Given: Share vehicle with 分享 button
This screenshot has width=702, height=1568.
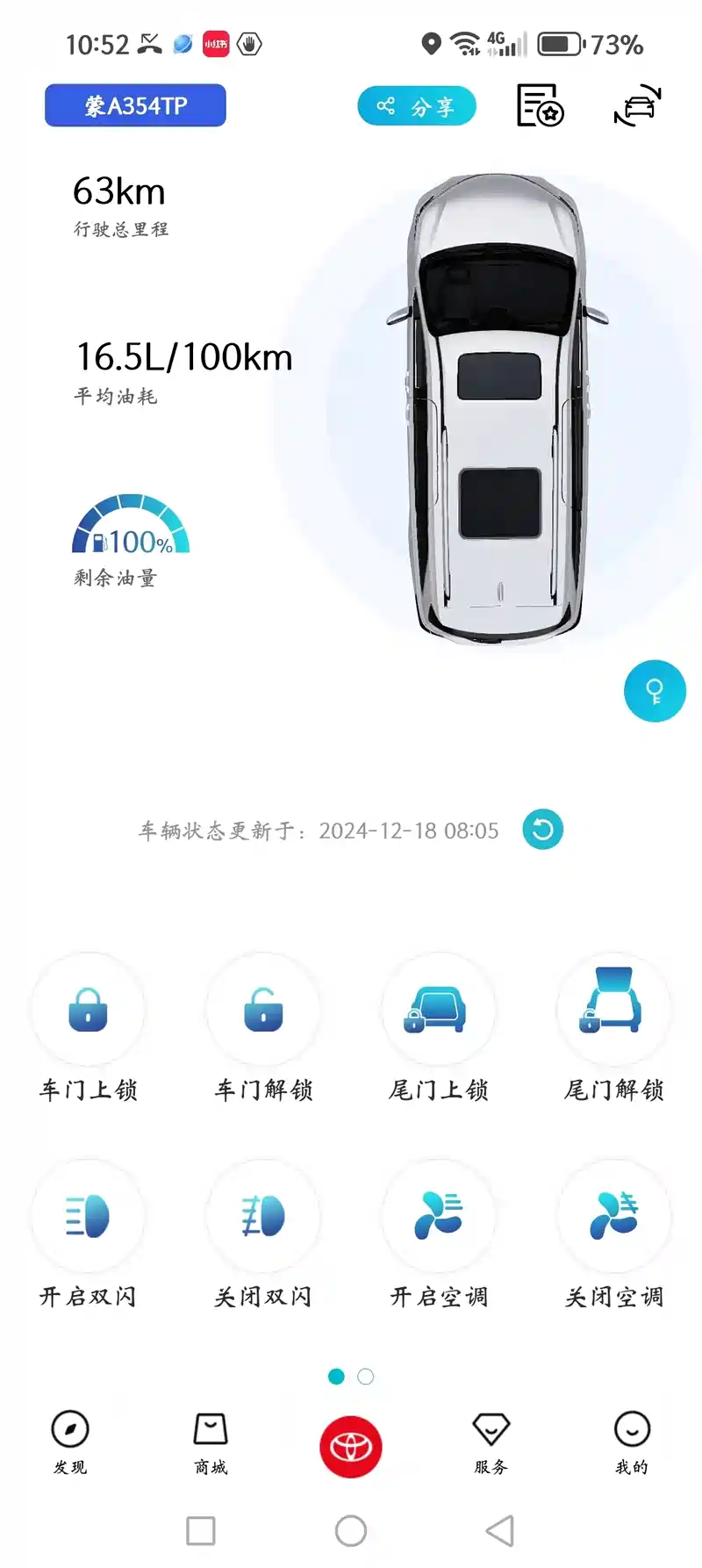Looking at the screenshot, I should click(x=417, y=106).
